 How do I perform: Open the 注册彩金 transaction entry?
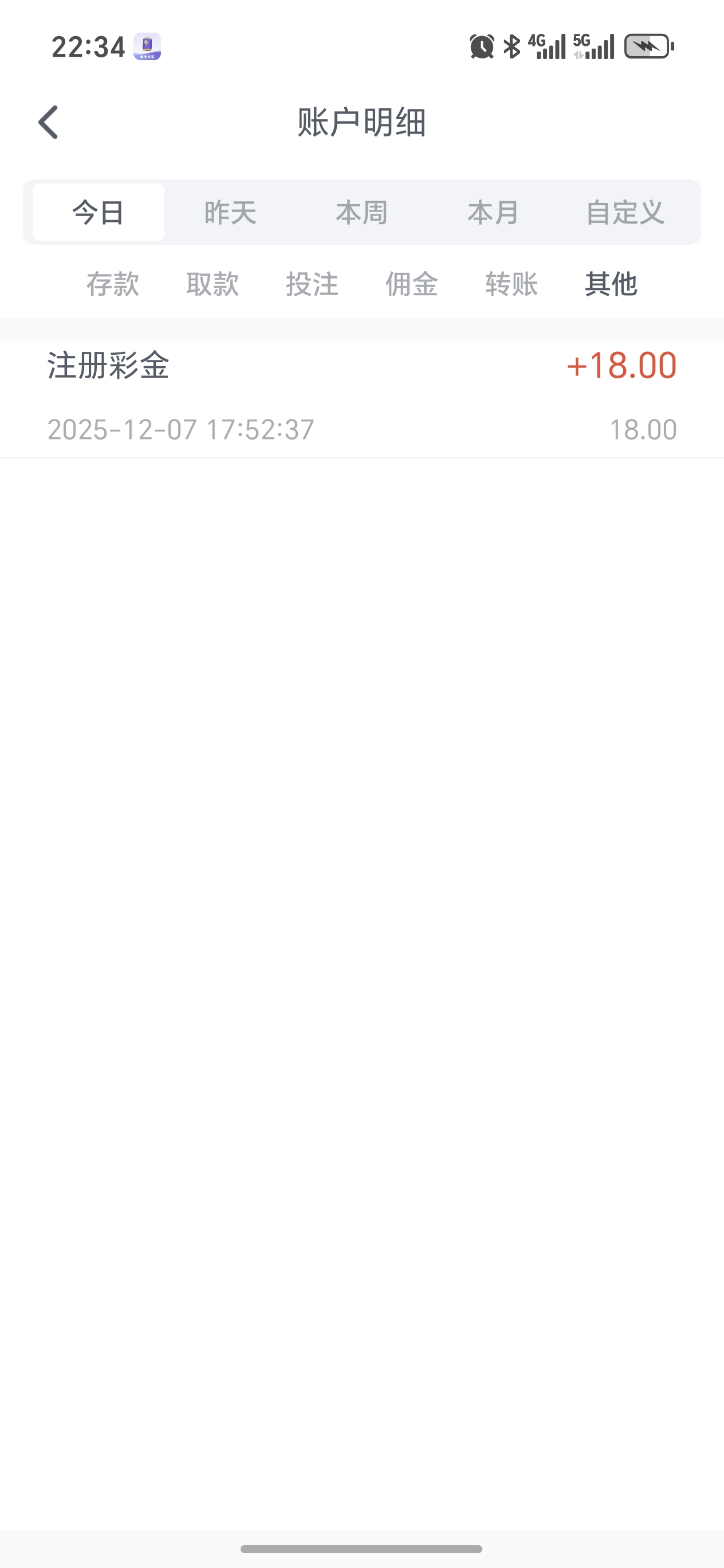(x=362, y=398)
